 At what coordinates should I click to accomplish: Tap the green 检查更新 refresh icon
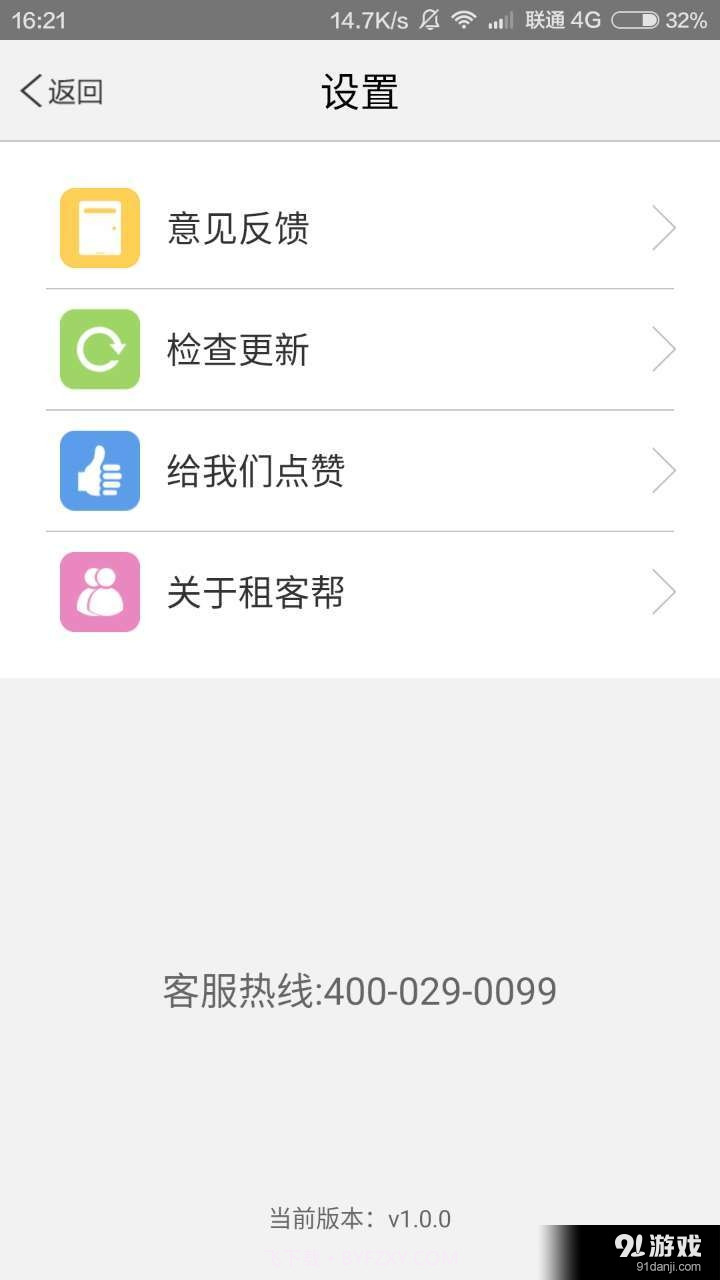pyautogui.click(x=99, y=349)
